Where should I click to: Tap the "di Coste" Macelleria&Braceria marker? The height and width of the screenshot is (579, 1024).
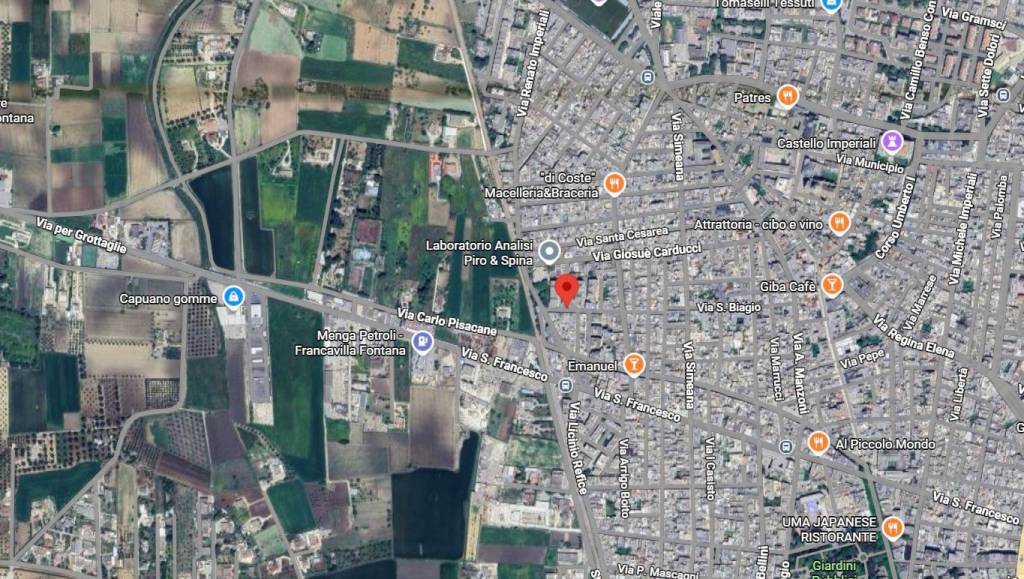pyautogui.click(x=614, y=183)
